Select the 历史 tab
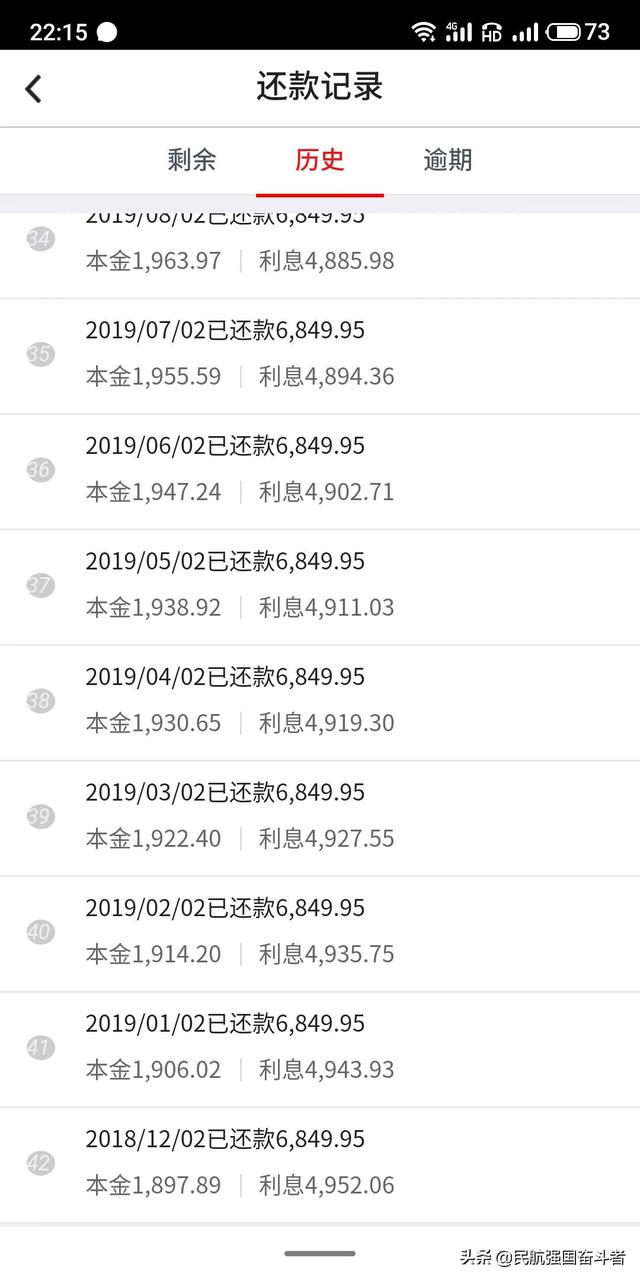Image resolution: width=640 pixels, height=1280 pixels. (319, 160)
